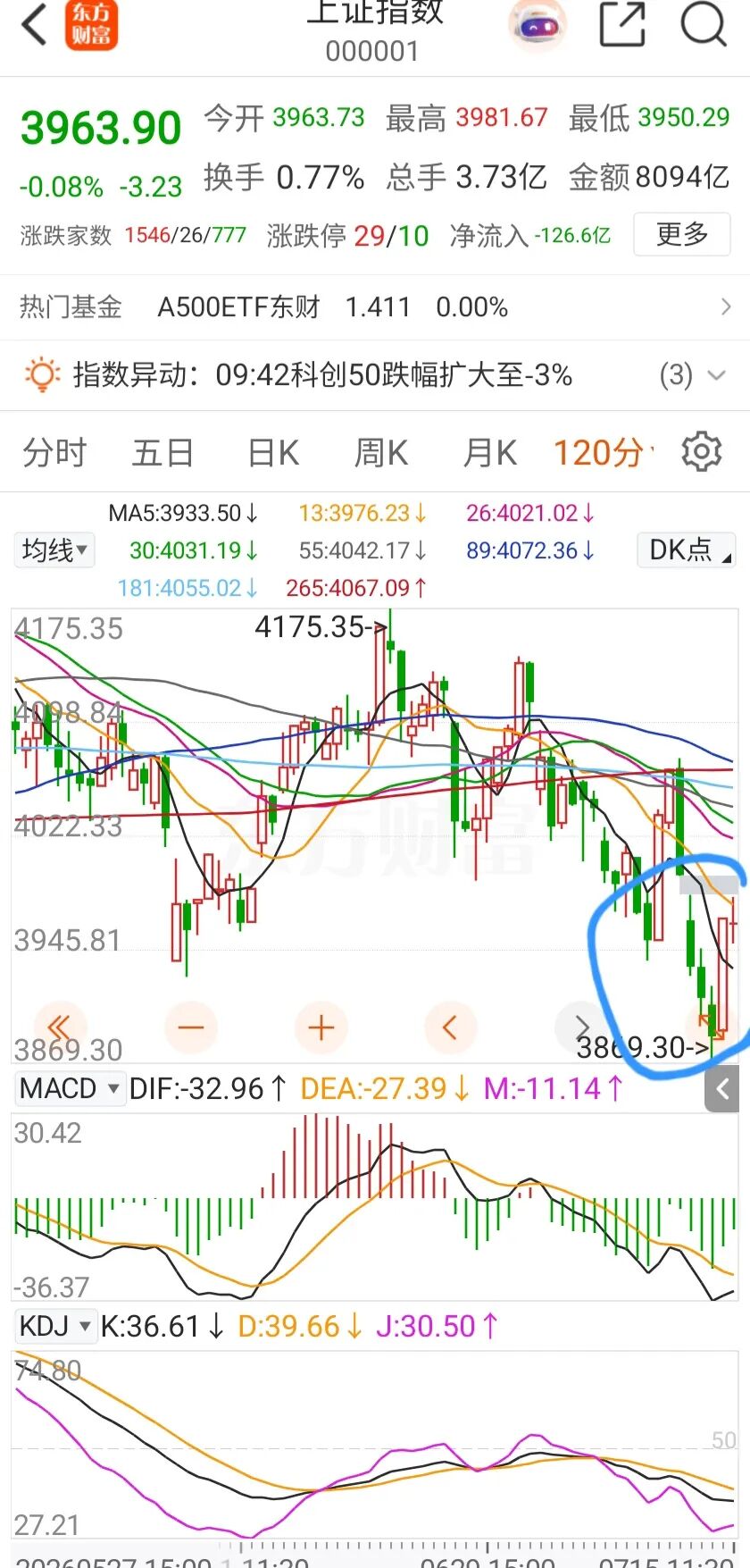The height and width of the screenshot is (1568, 750).
Task: Zoom in chart with plus button
Action: point(321,1027)
